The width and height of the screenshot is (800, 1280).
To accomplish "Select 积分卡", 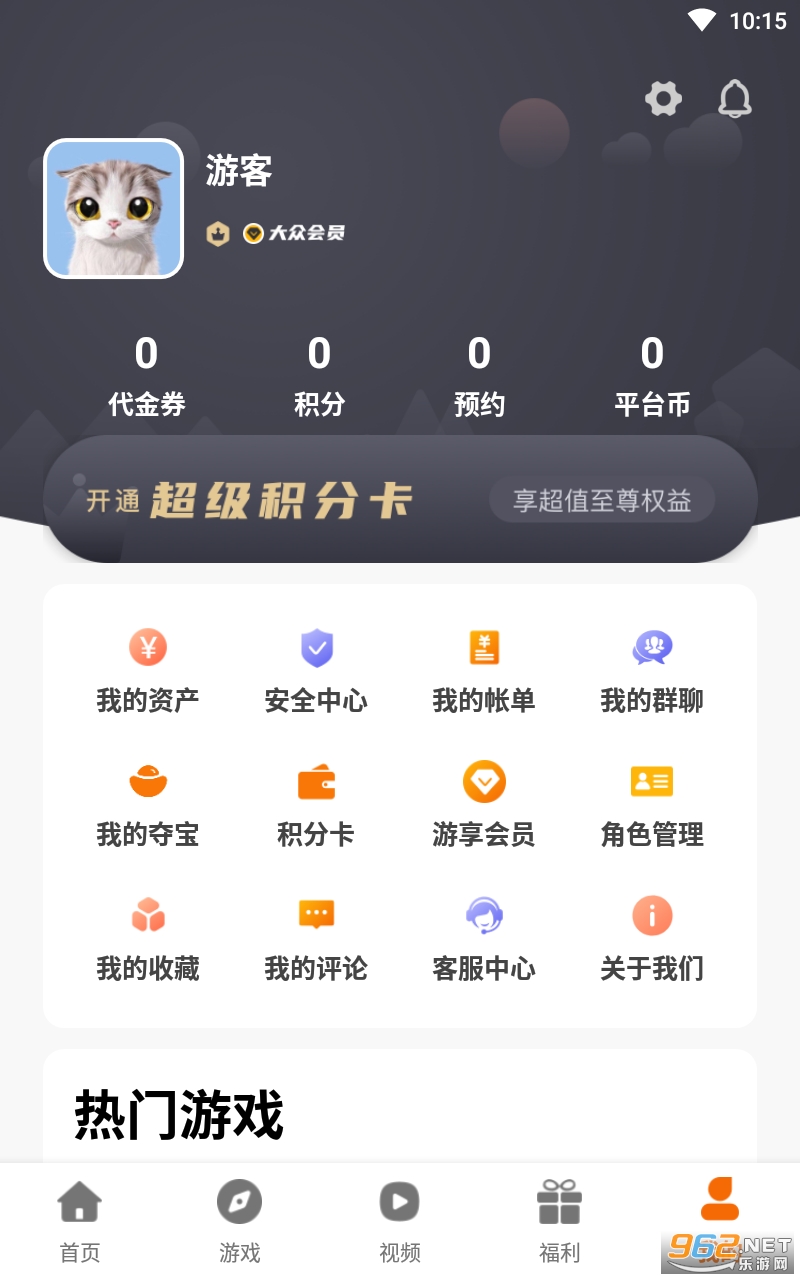I will (x=316, y=806).
